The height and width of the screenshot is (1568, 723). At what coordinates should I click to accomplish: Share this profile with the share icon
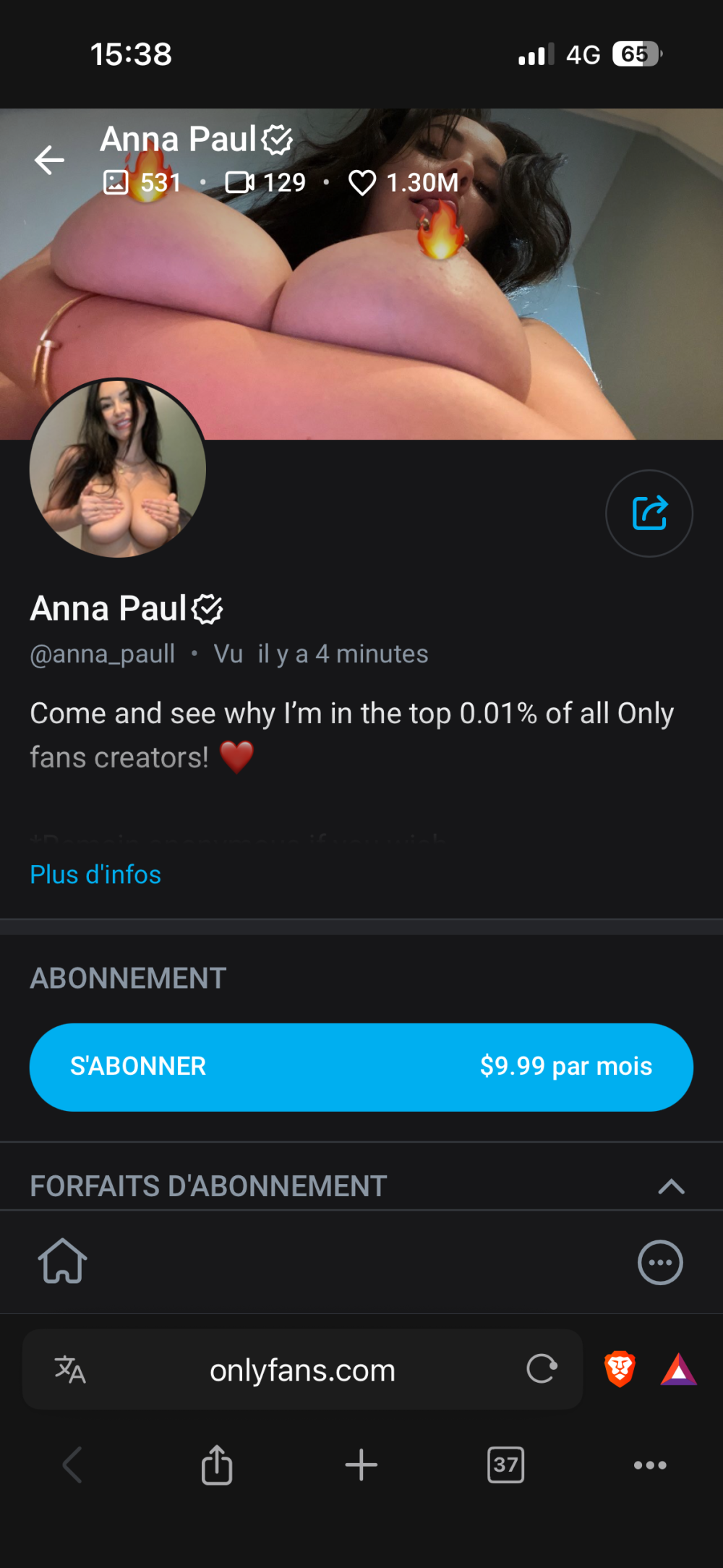pos(649,514)
